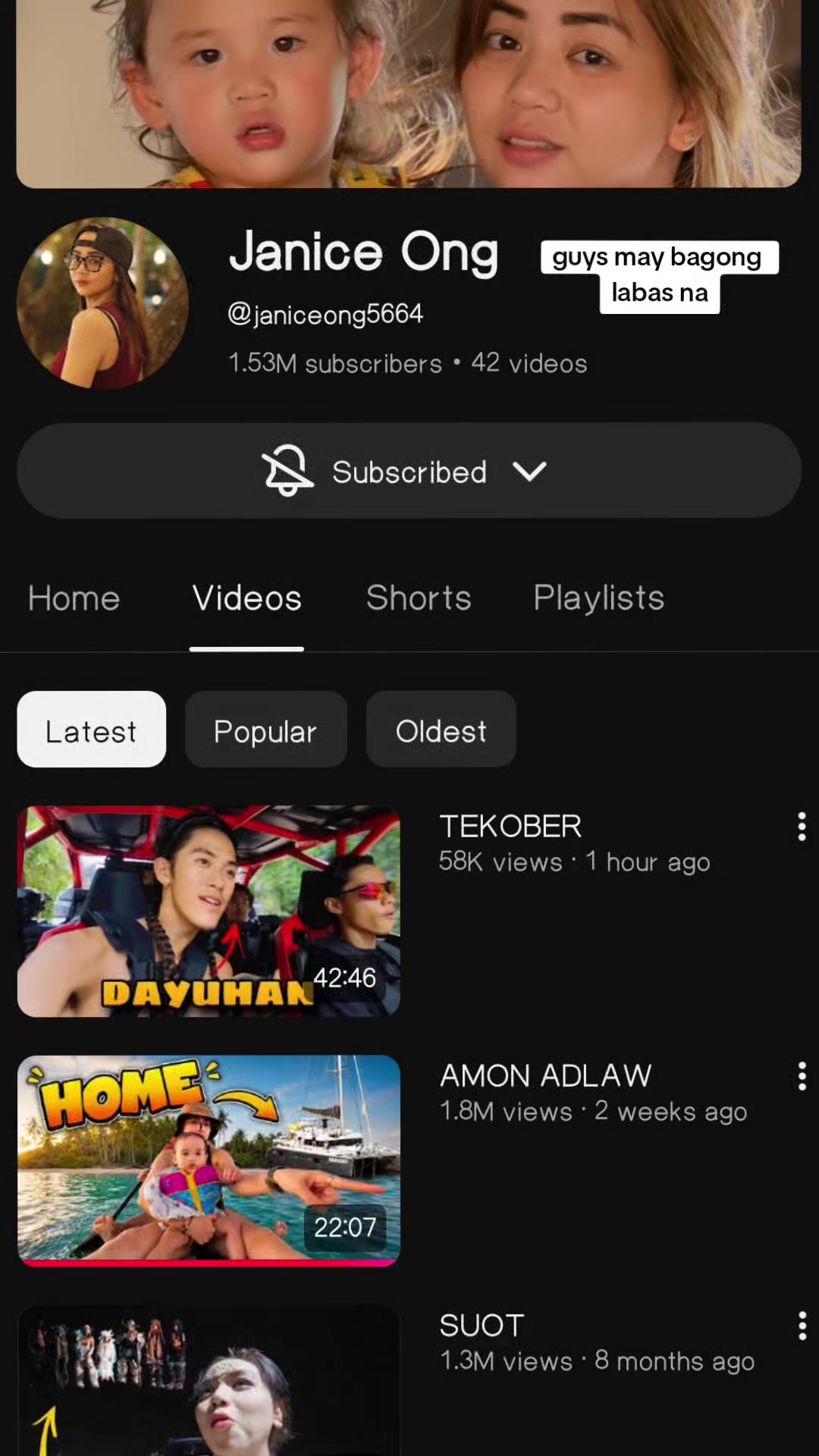This screenshot has height=1456, width=819.
Task: Play the AMON ADLAW video
Action: pyautogui.click(x=209, y=1160)
